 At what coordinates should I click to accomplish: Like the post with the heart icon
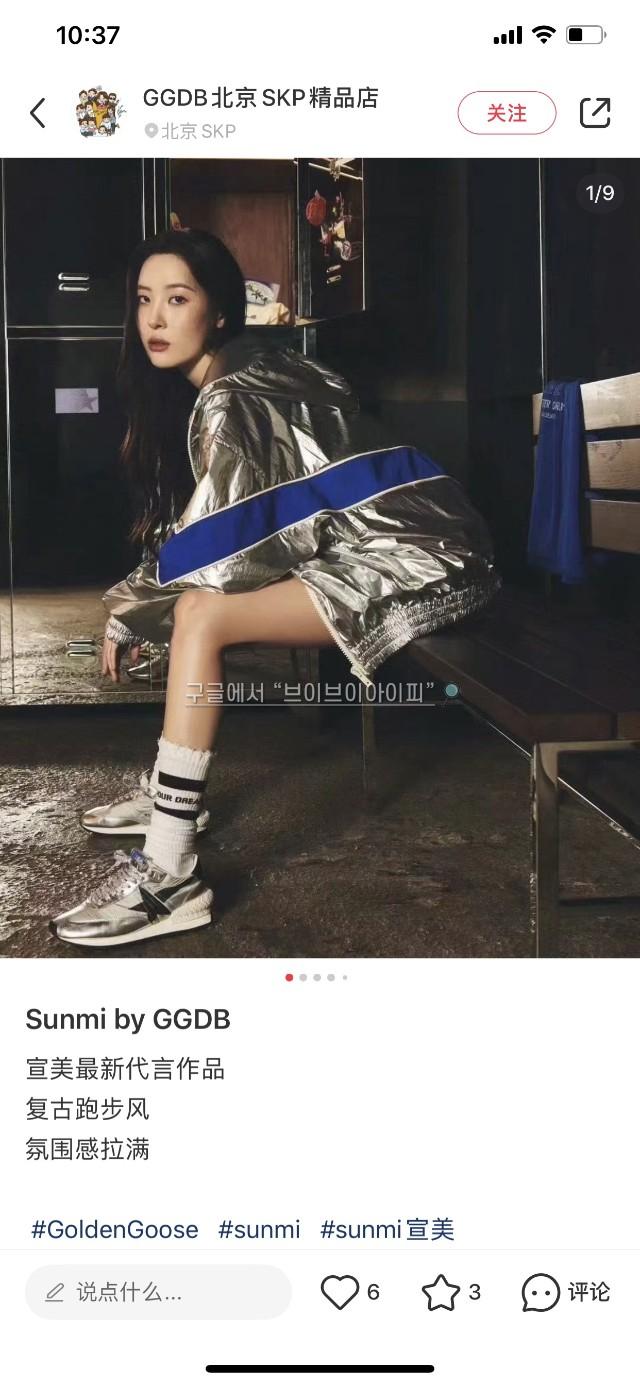[340, 1292]
